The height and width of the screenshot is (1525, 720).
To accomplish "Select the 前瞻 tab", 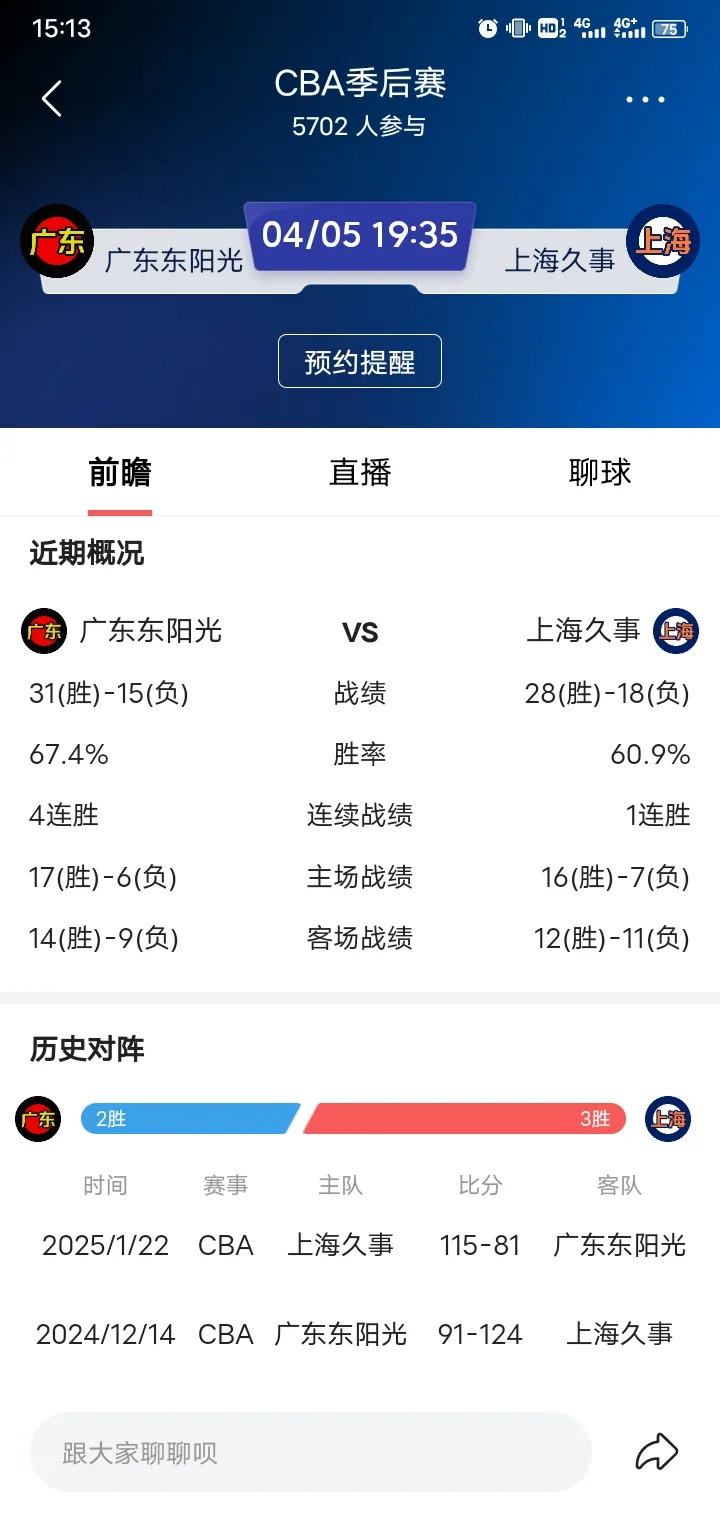I will pos(120,472).
